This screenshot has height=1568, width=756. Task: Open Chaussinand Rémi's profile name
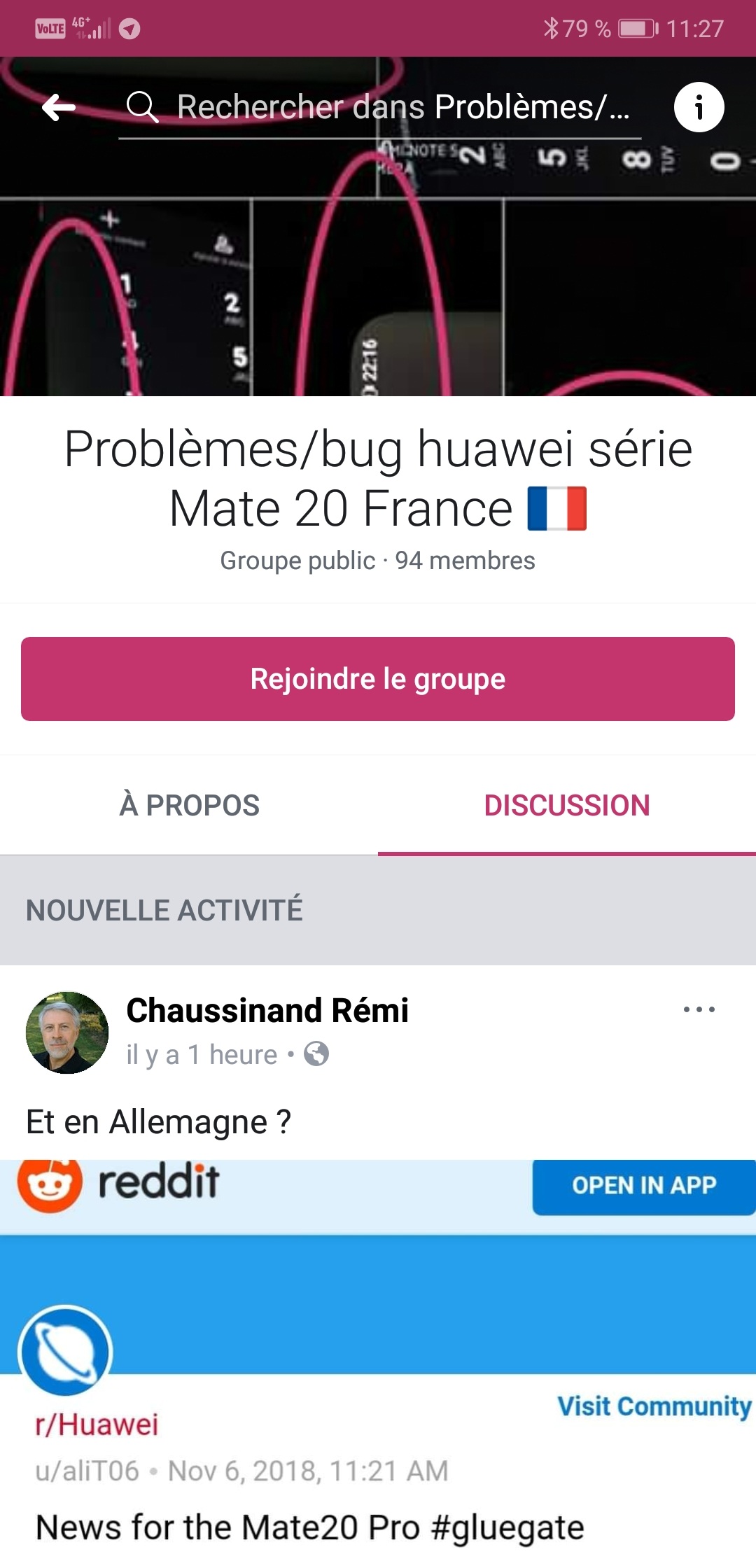tap(267, 1010)
